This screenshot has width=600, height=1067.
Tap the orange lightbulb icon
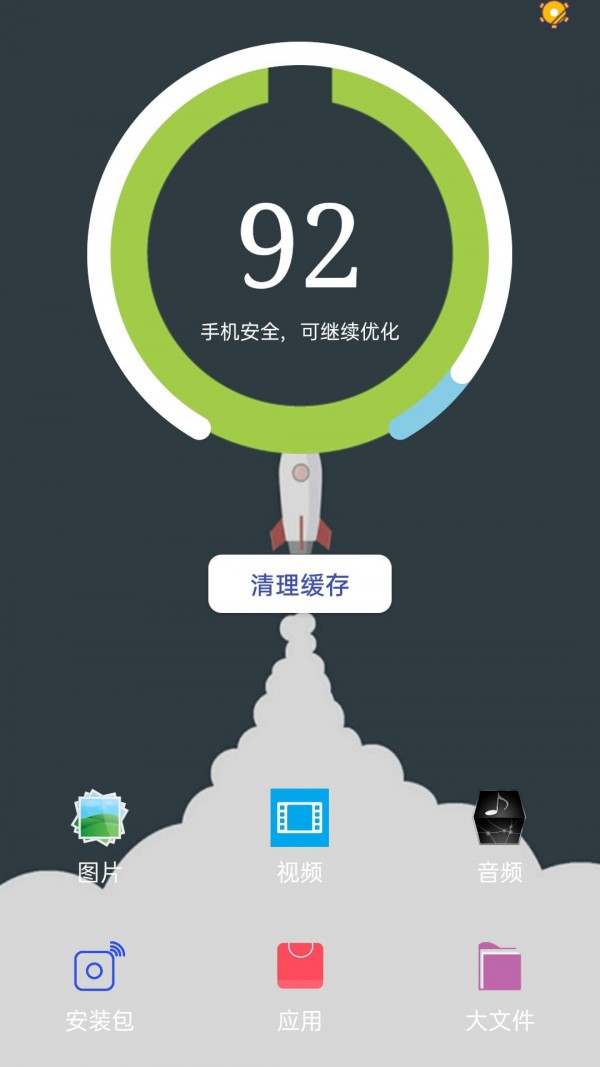(x=554, y=13)
